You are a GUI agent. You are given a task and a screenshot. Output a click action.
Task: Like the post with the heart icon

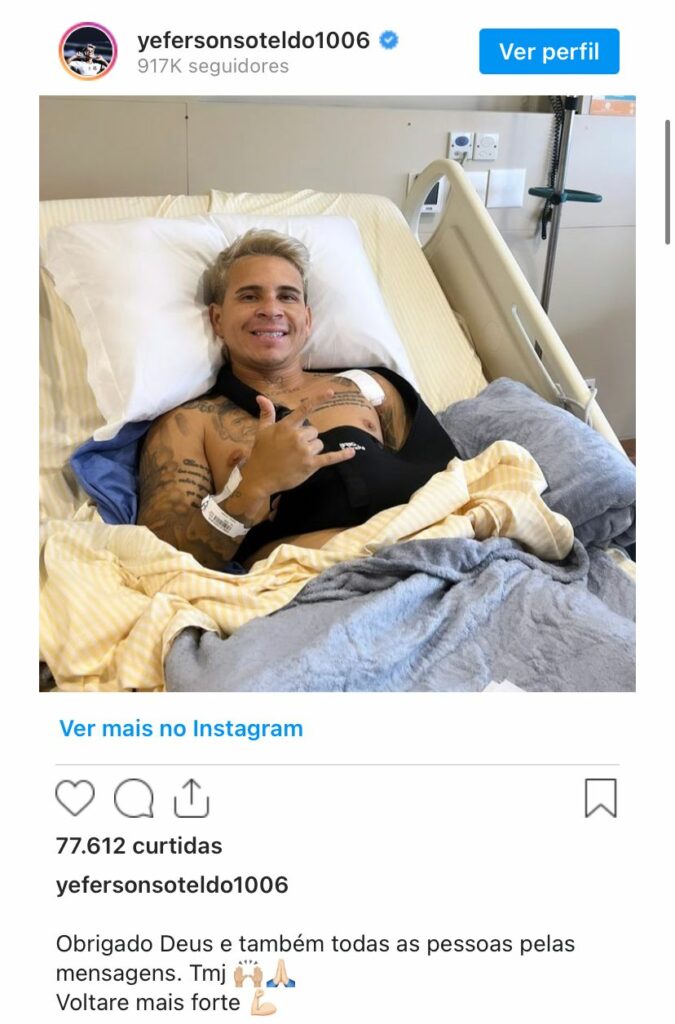point(75,799)
